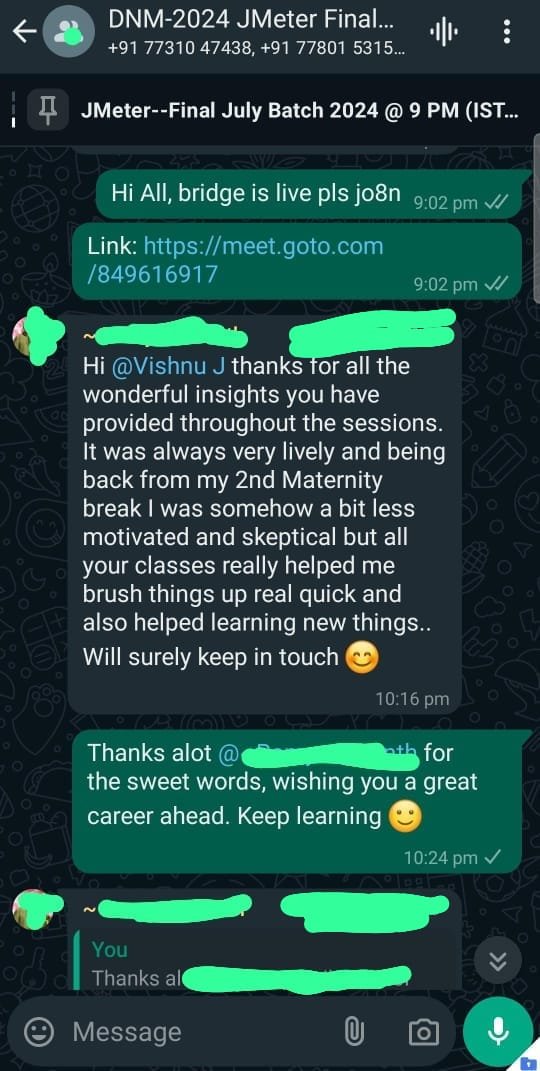Go back to the chat list

point(24,31)
